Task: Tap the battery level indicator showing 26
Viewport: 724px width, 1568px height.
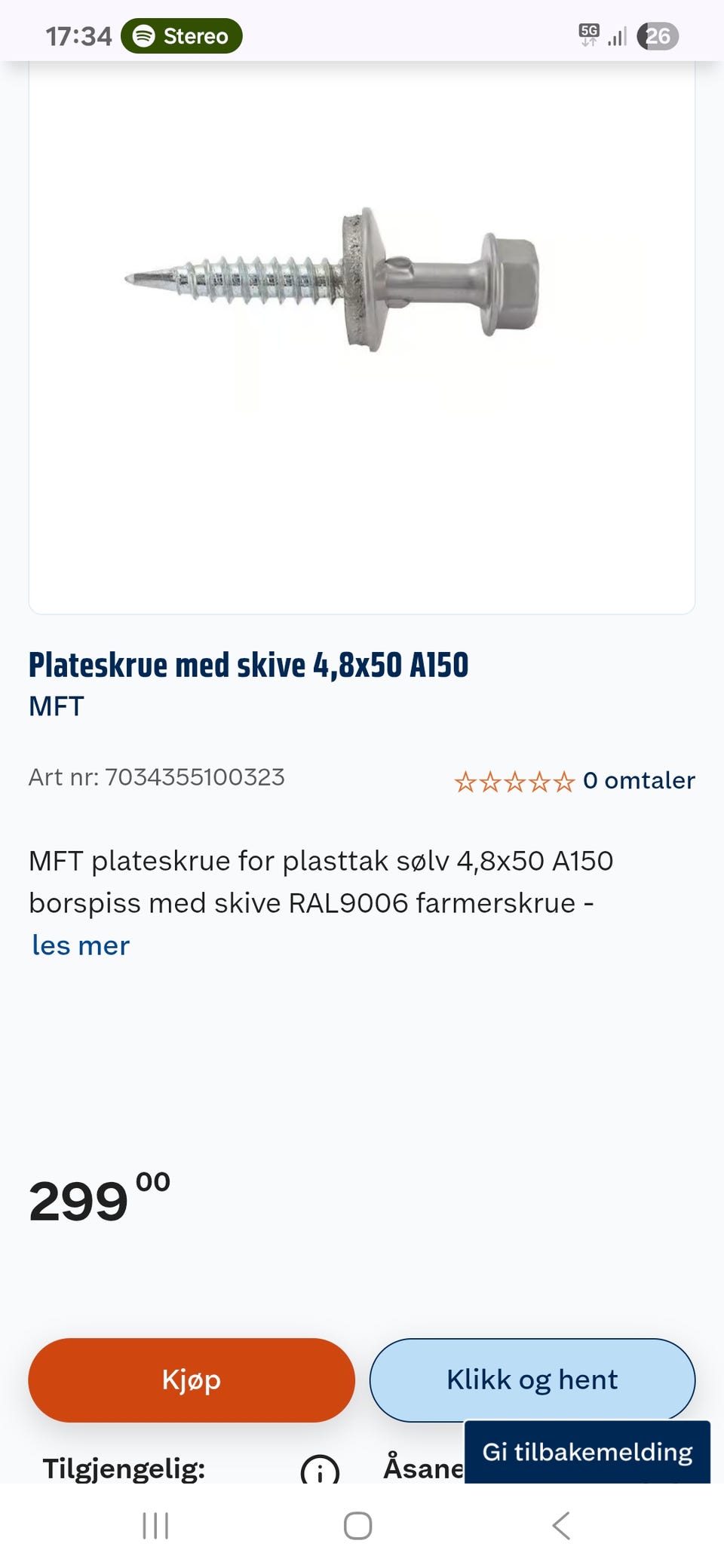Action: pos(661,33)
